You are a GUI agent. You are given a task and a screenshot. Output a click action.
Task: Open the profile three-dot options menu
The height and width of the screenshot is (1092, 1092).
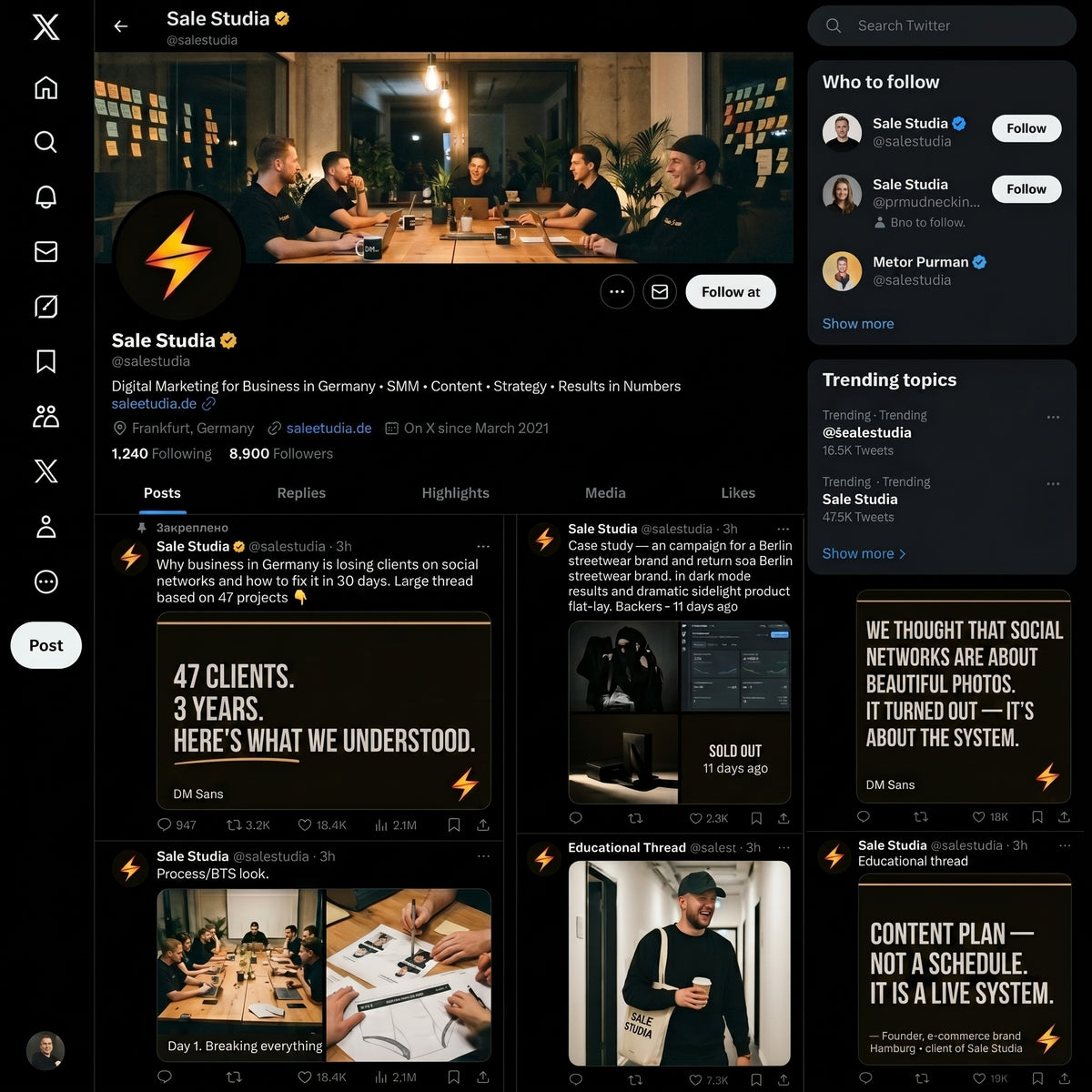[617, 292]
